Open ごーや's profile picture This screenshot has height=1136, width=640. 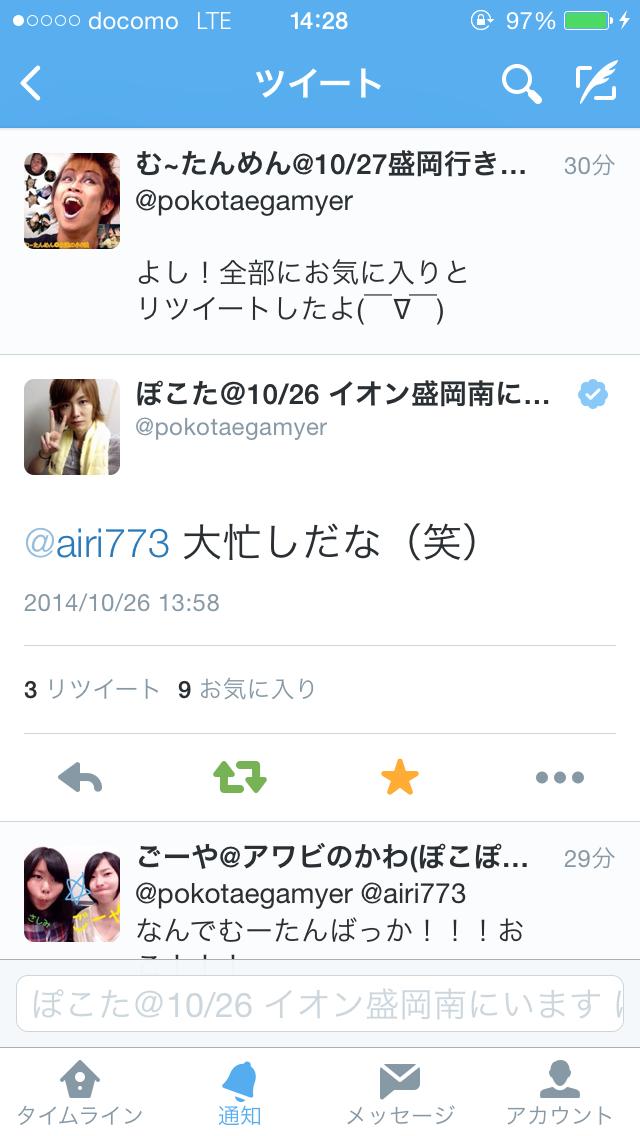(x=72, y=894)
